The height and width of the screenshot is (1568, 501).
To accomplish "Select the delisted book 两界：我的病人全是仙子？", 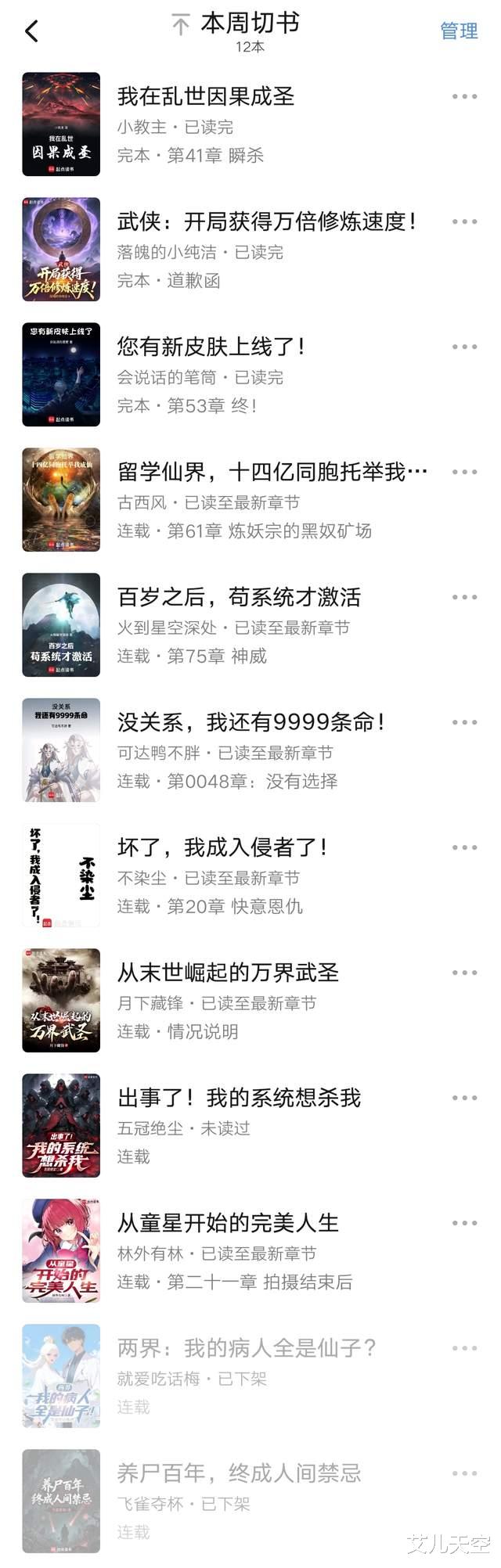I will [x=246, y=1348].
